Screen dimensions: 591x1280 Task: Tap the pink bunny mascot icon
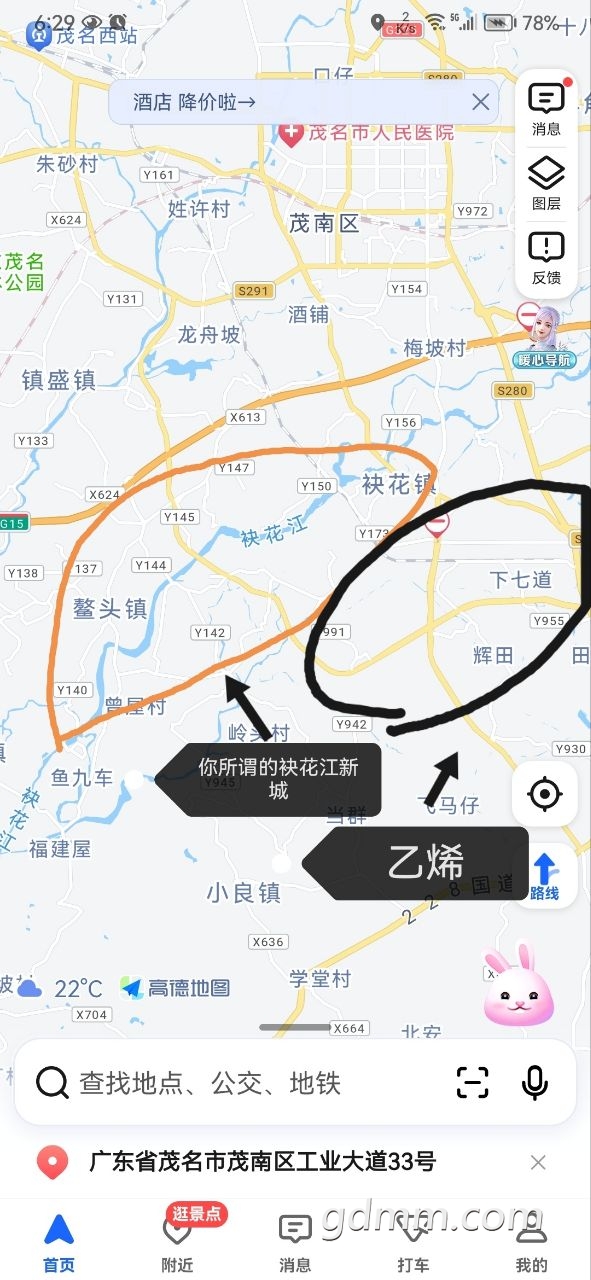click(518, 985)
